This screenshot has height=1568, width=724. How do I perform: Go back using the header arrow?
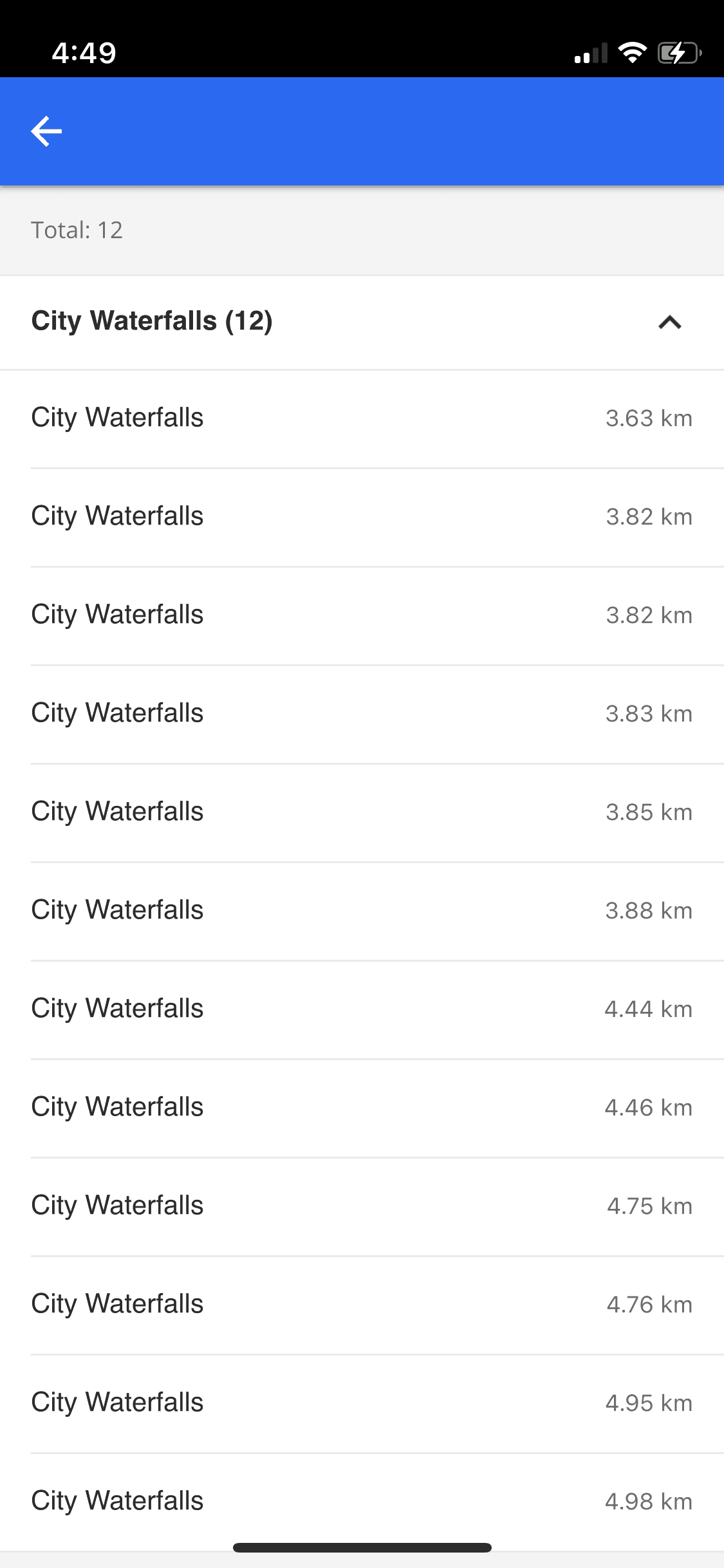pos(46,131)
